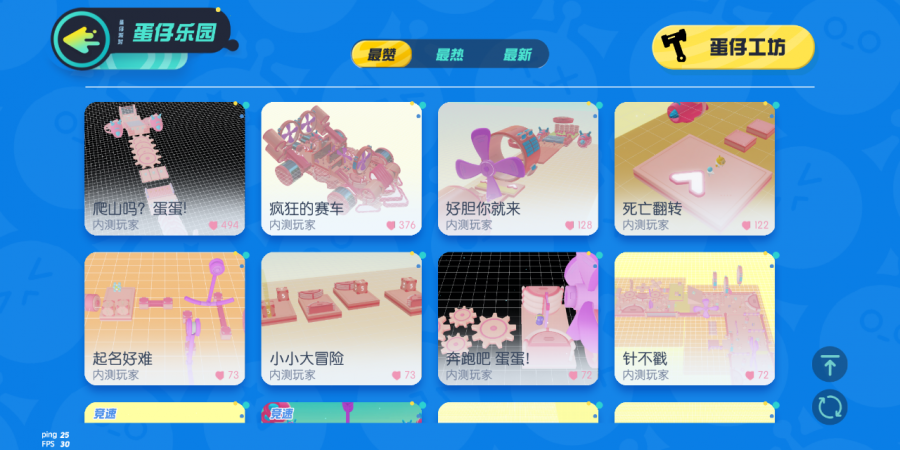Image resolution: width=900 pixels, height=450 pixels.
Task: Jump back to top of list
Action: 829,364
